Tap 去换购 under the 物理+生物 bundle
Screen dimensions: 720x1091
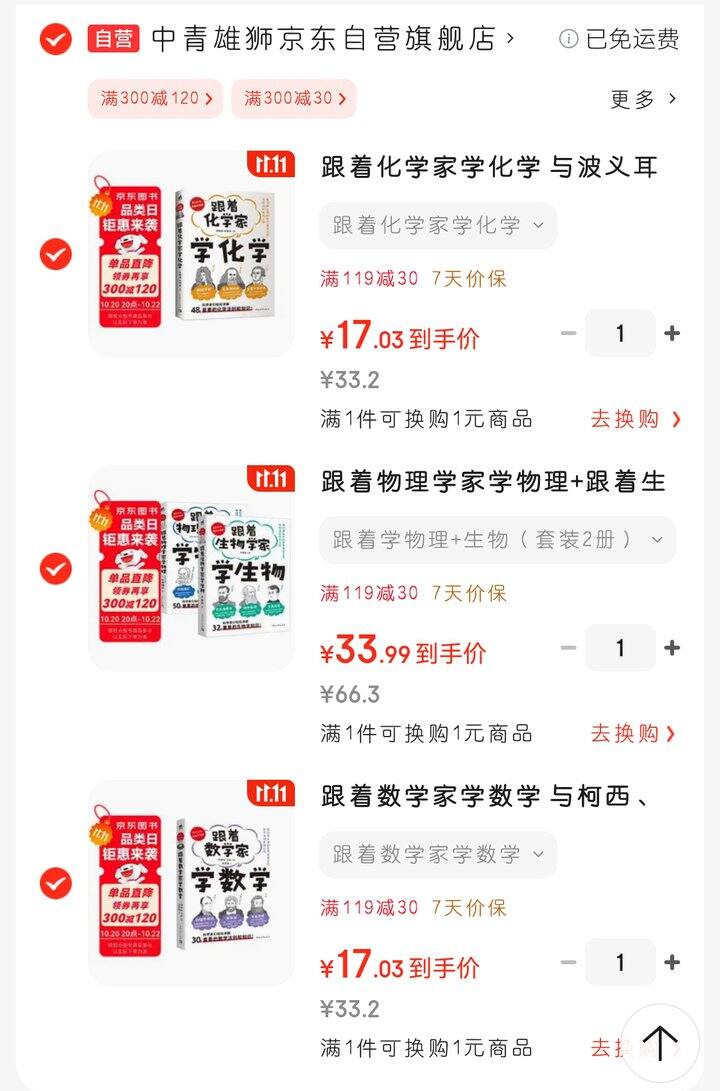pyautogui.click(x=634, y=733)
